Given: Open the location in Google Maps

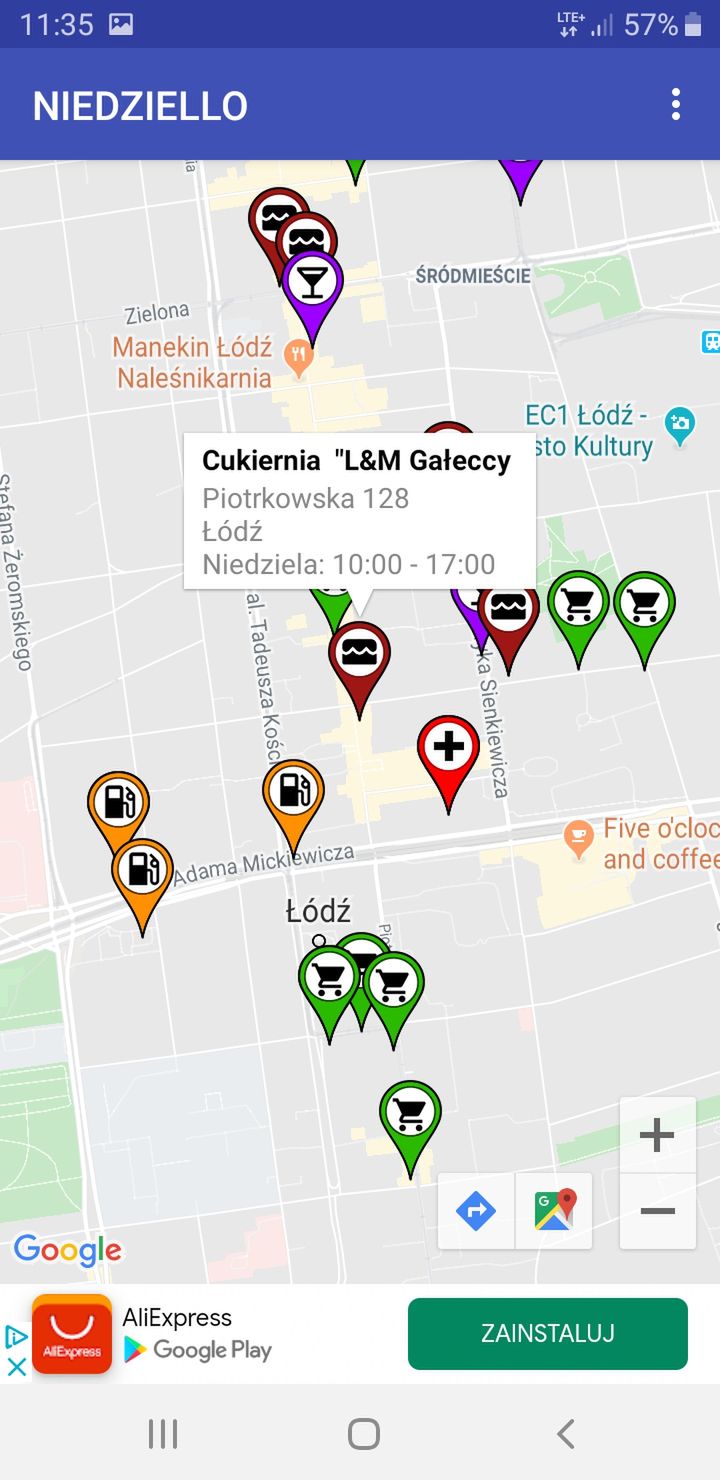Looking at the screenshot, I should 554,1211.
